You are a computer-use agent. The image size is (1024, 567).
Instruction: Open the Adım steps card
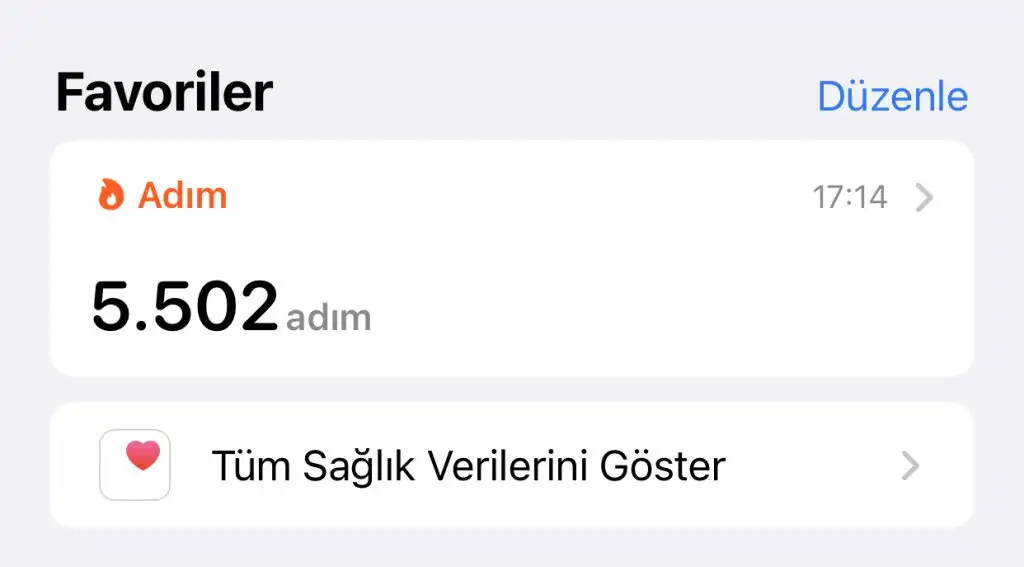point(511,258)
